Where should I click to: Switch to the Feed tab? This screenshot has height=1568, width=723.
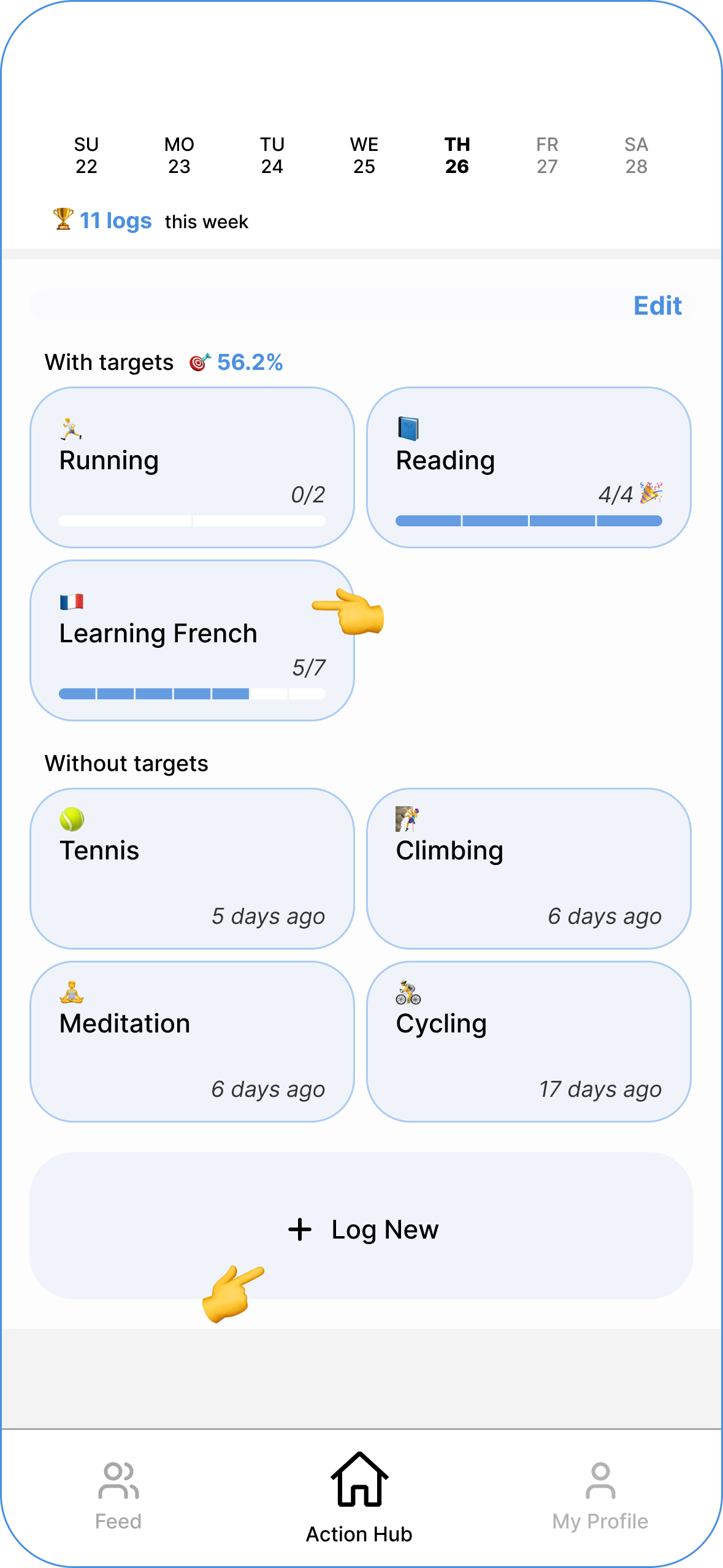[x=118, y=1496]
